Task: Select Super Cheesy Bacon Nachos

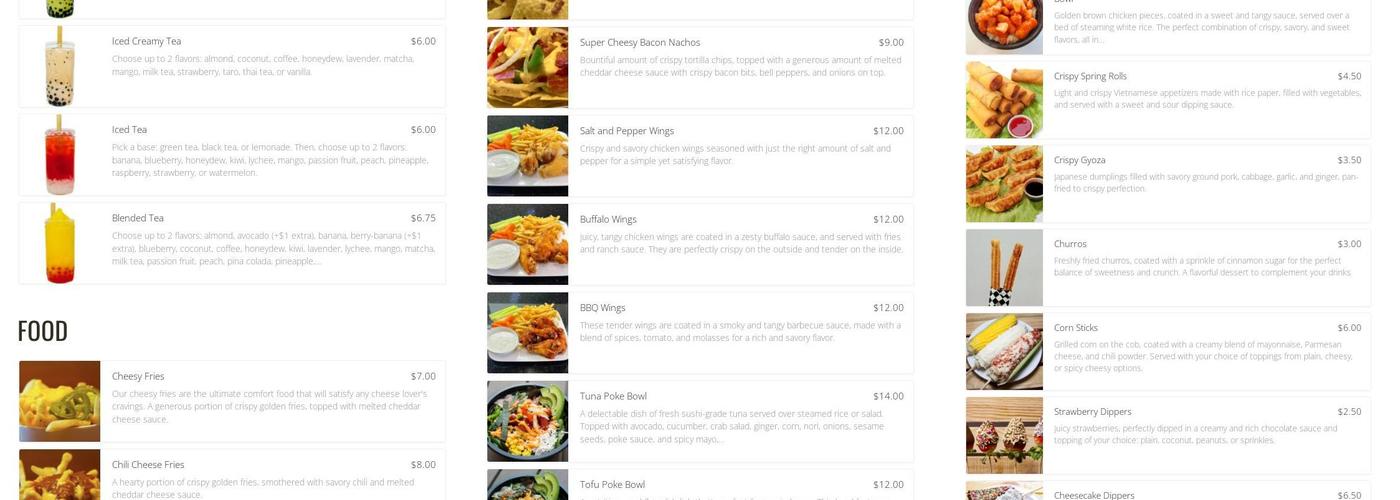Action: [700, 67]
